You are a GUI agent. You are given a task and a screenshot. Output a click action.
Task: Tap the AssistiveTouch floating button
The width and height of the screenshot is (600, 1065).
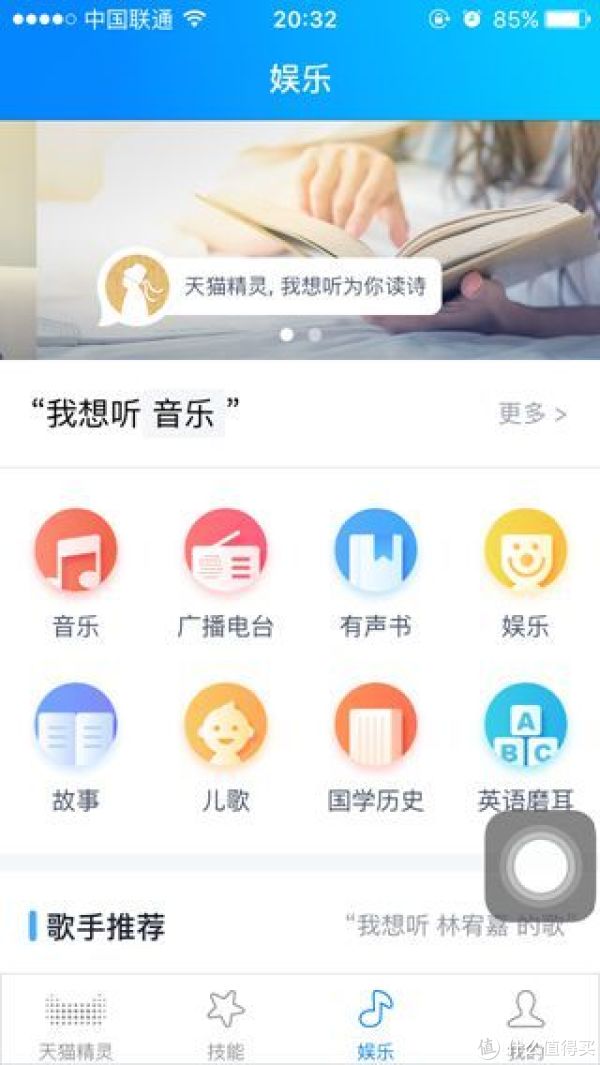pos(540,866)
